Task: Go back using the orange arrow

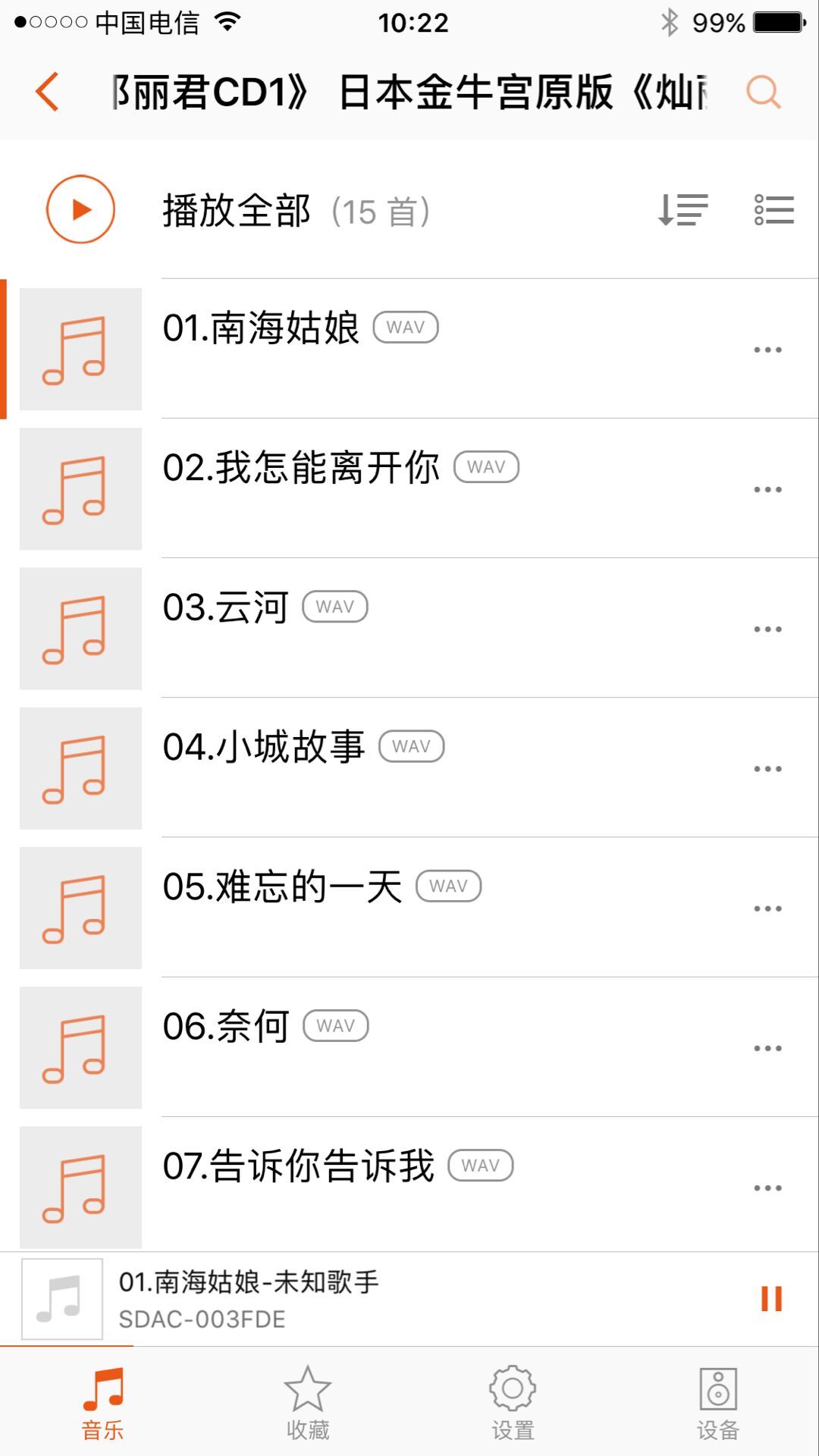Action: tap(47, 93)
